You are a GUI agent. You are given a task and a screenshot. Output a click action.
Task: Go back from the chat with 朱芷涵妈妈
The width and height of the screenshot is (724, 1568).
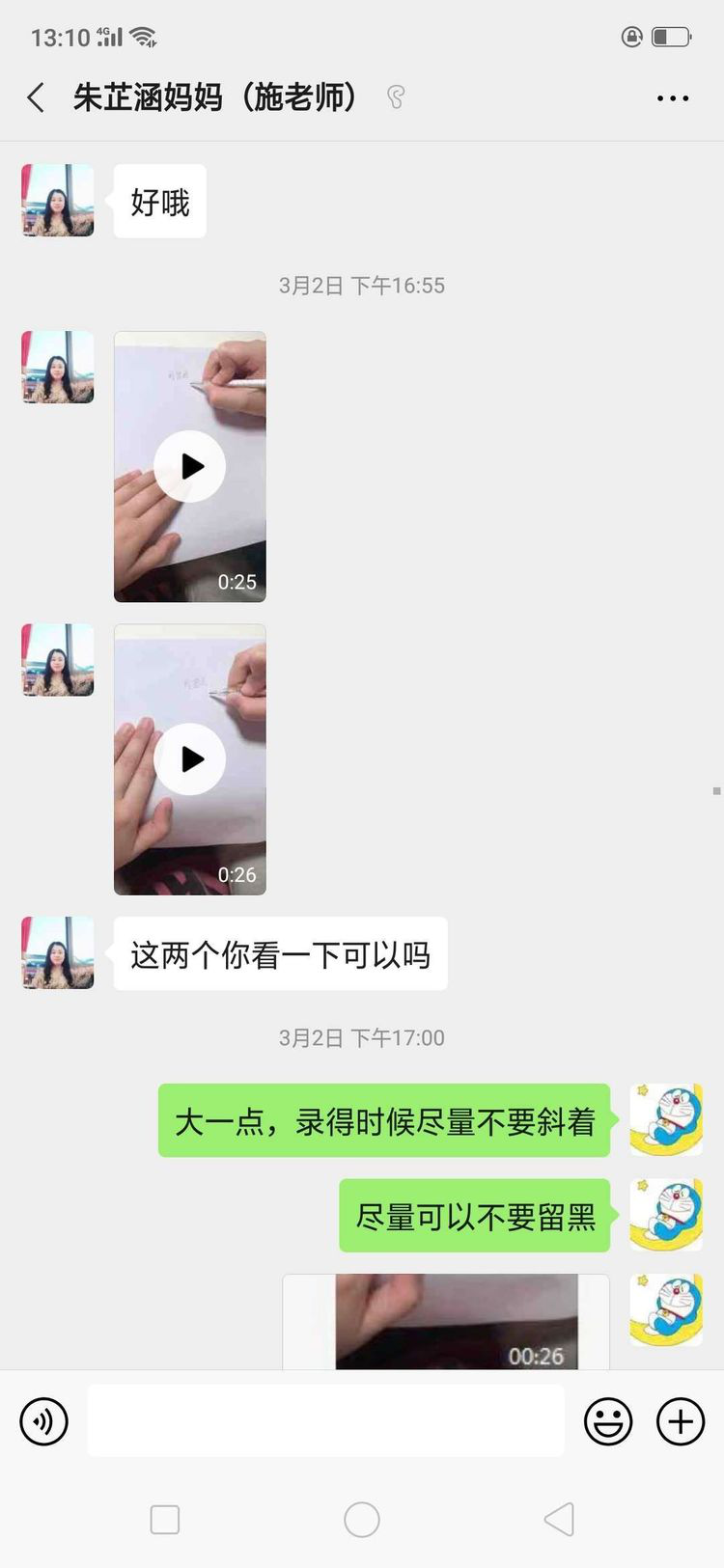[37, 97]
